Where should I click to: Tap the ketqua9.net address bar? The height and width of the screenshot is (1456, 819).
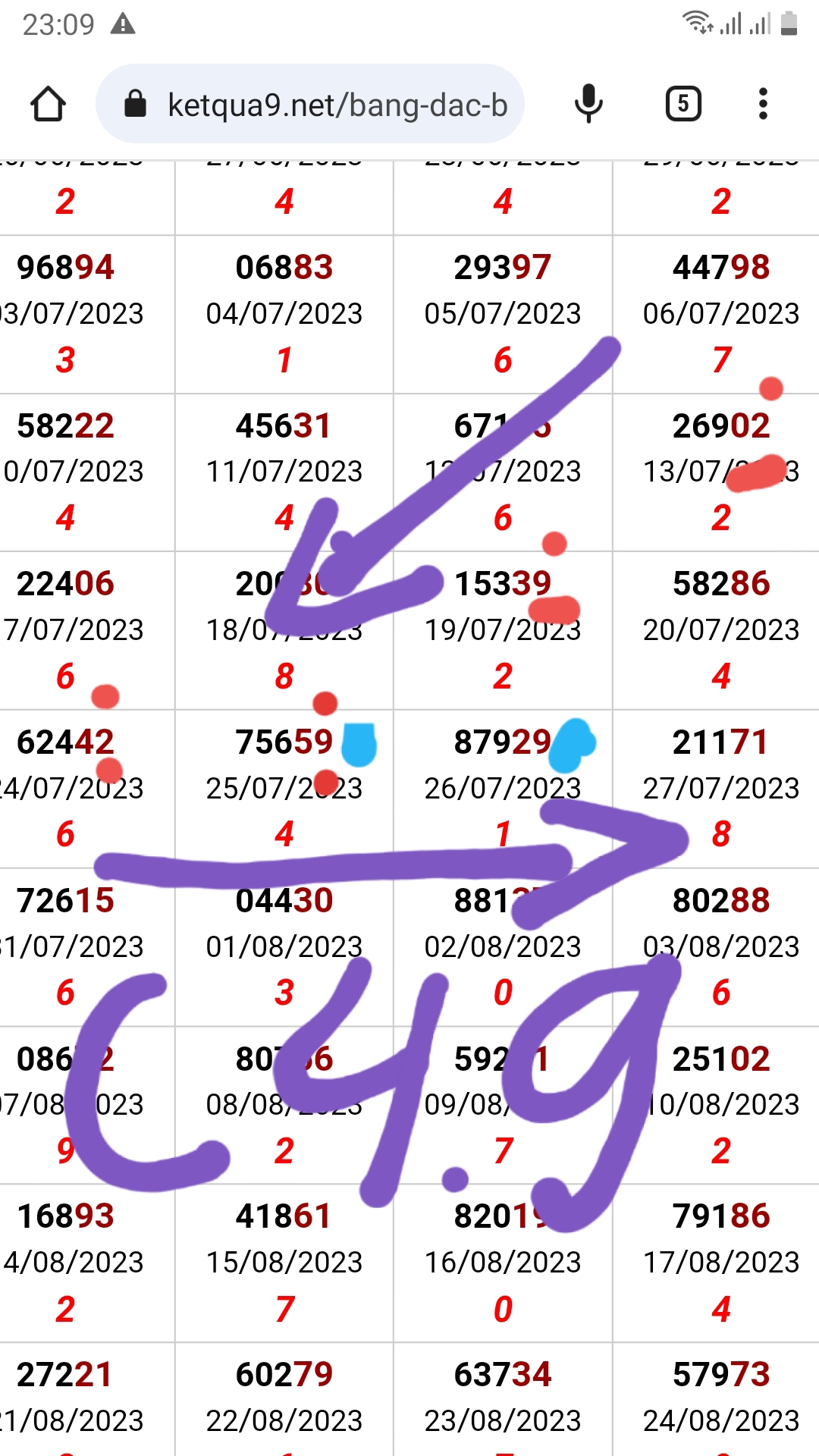[x=310, y=104]
